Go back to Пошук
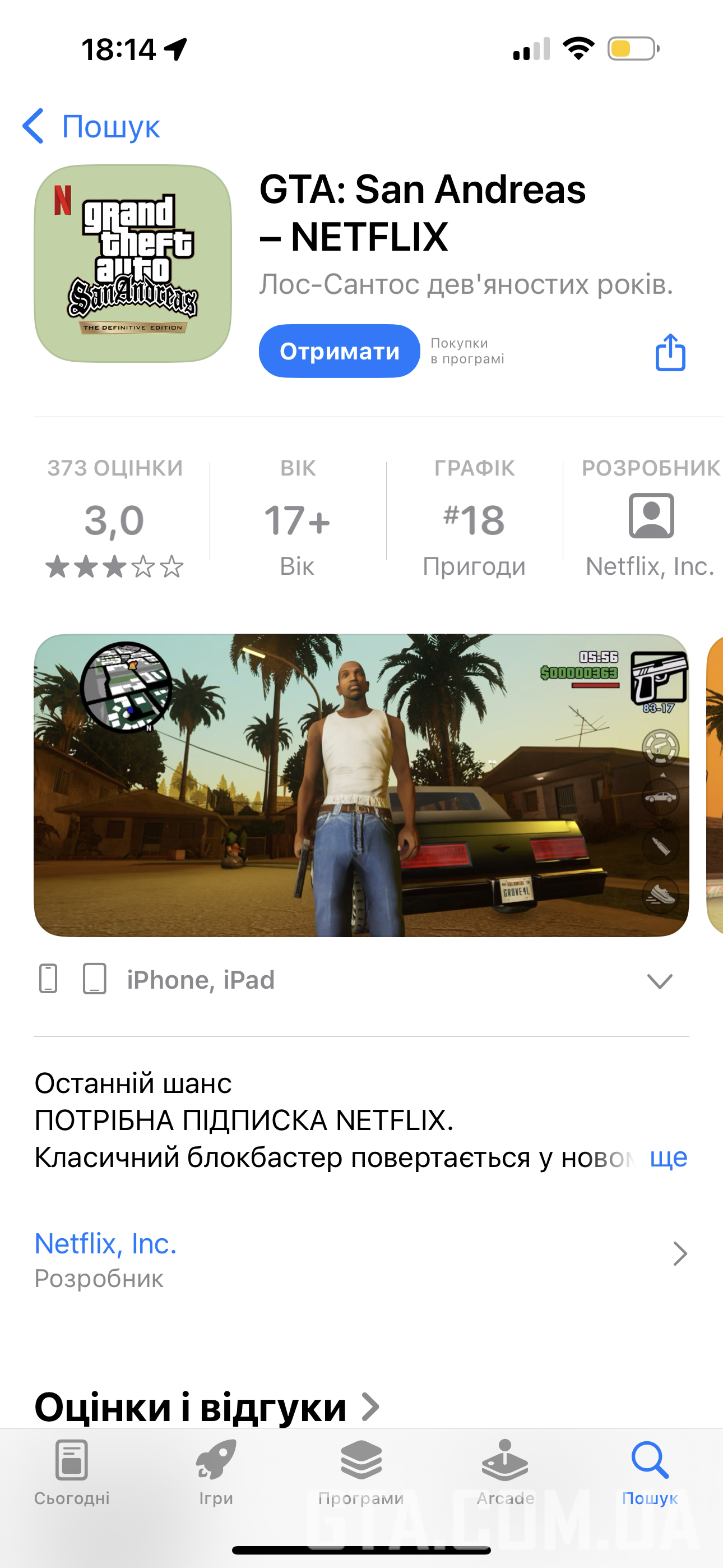 [91, 127]
